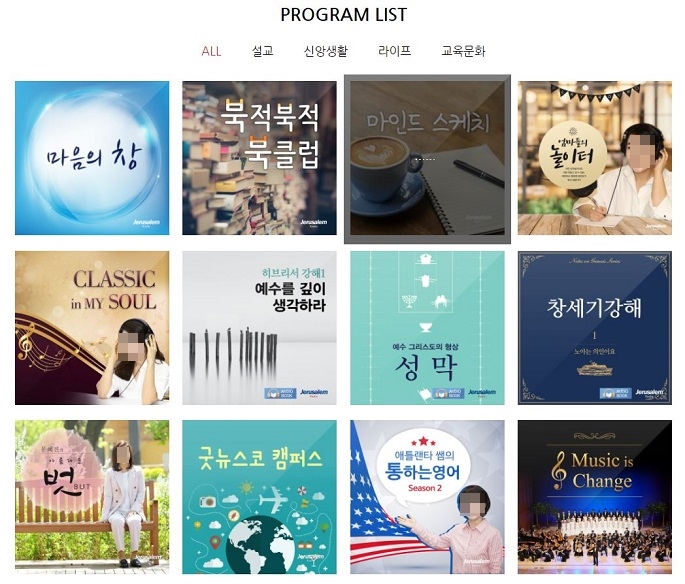The image size is (685, 584).
Task: View the 굿뉴스코 캠퍼스 program
Action: point(259,497)
